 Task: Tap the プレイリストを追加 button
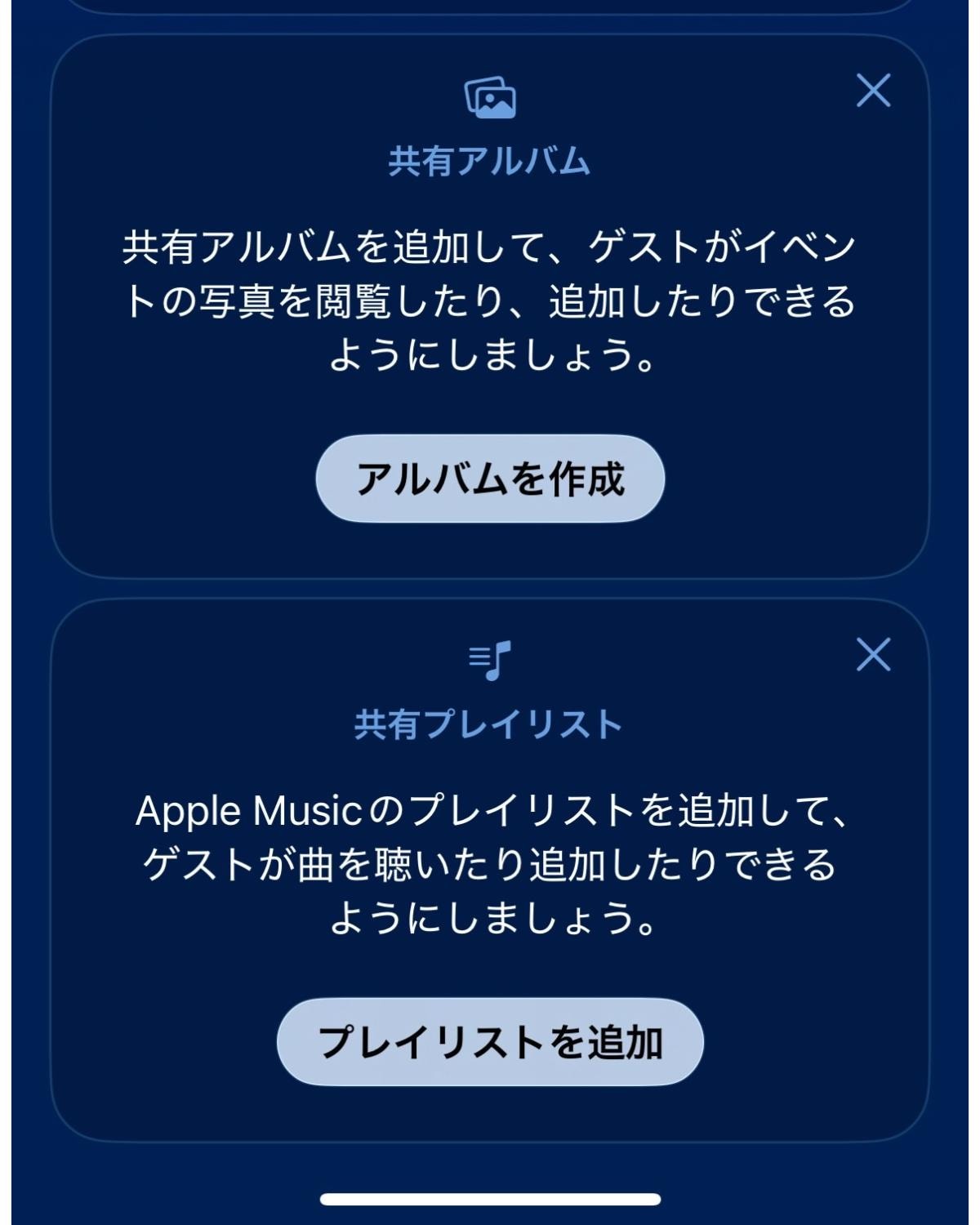coord(490,1042)
